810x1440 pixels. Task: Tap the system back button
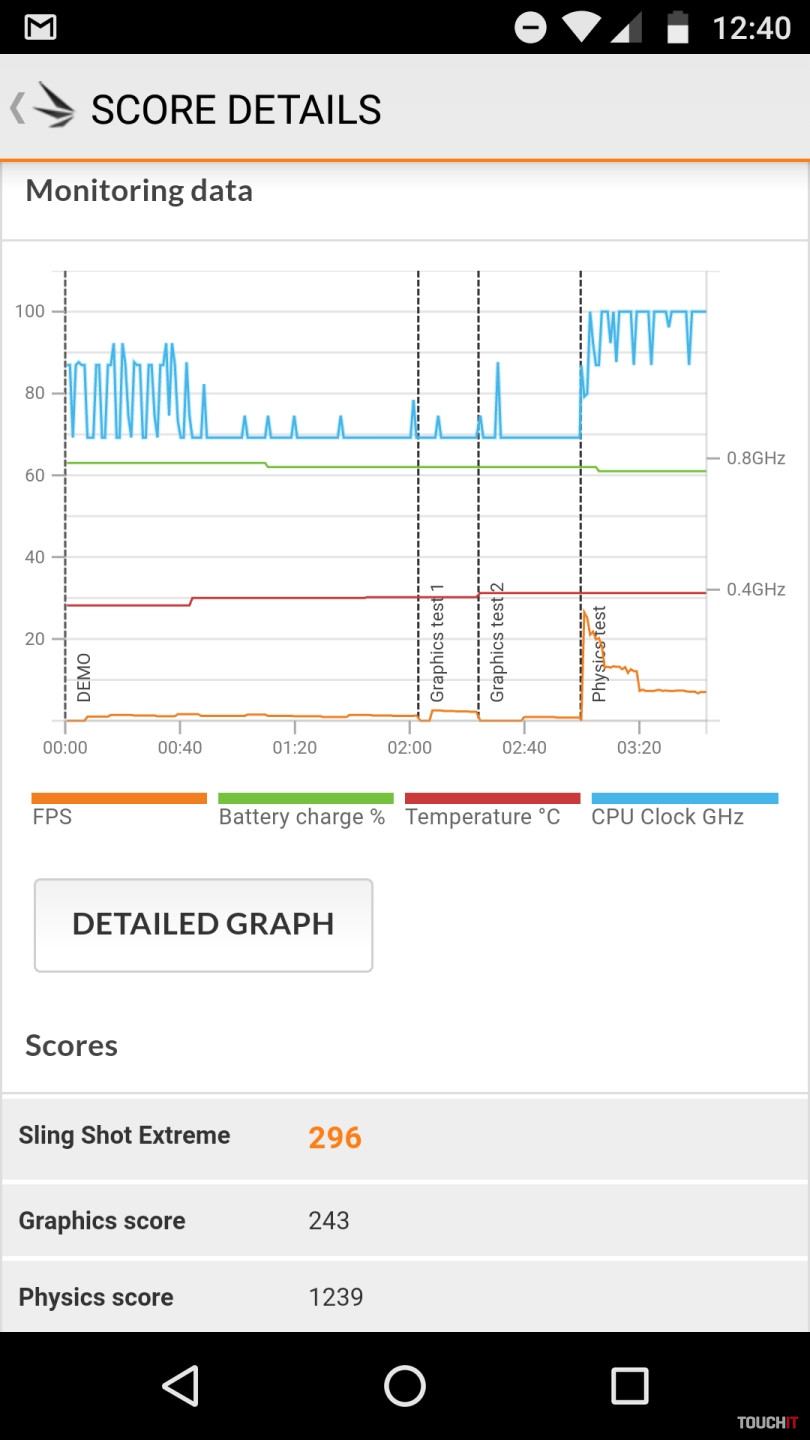point(180,1386)
